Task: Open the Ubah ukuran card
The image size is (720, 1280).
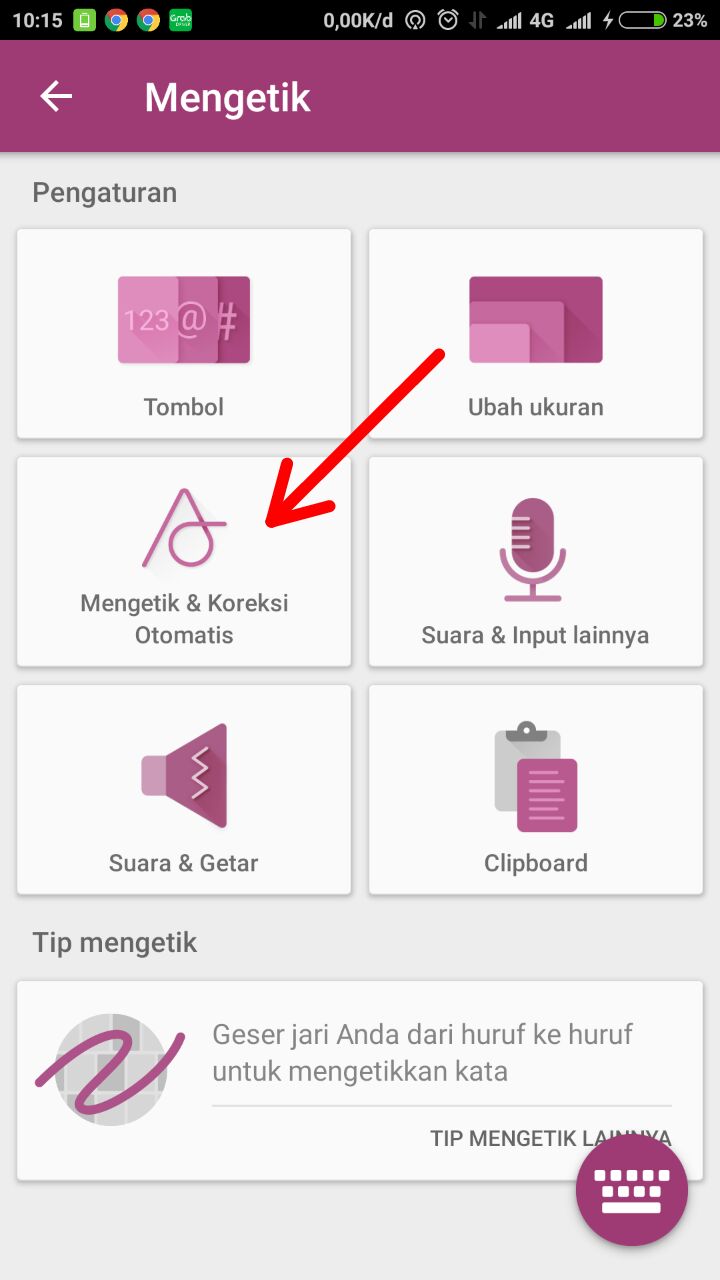Action: click(536, 334)
